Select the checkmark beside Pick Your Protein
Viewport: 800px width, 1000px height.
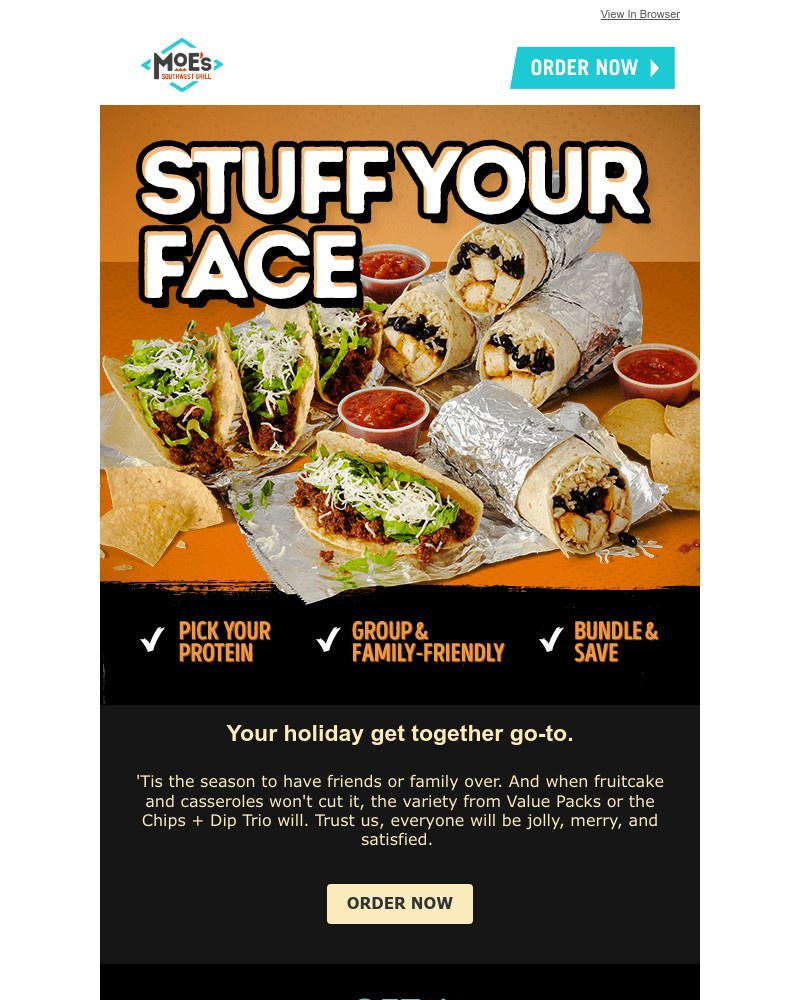152,641
